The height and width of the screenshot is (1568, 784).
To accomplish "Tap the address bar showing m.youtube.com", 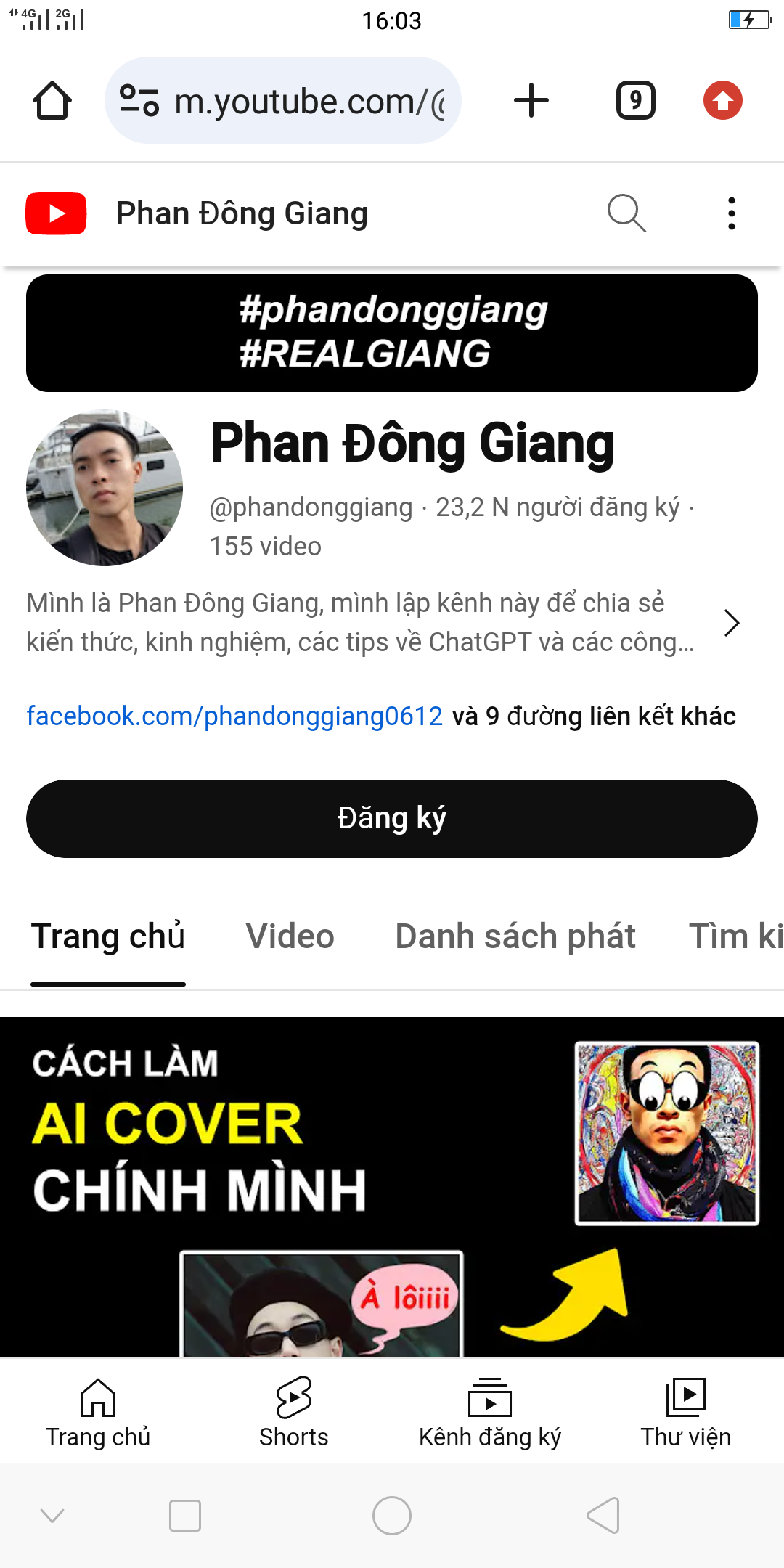I will click(305, 99).
